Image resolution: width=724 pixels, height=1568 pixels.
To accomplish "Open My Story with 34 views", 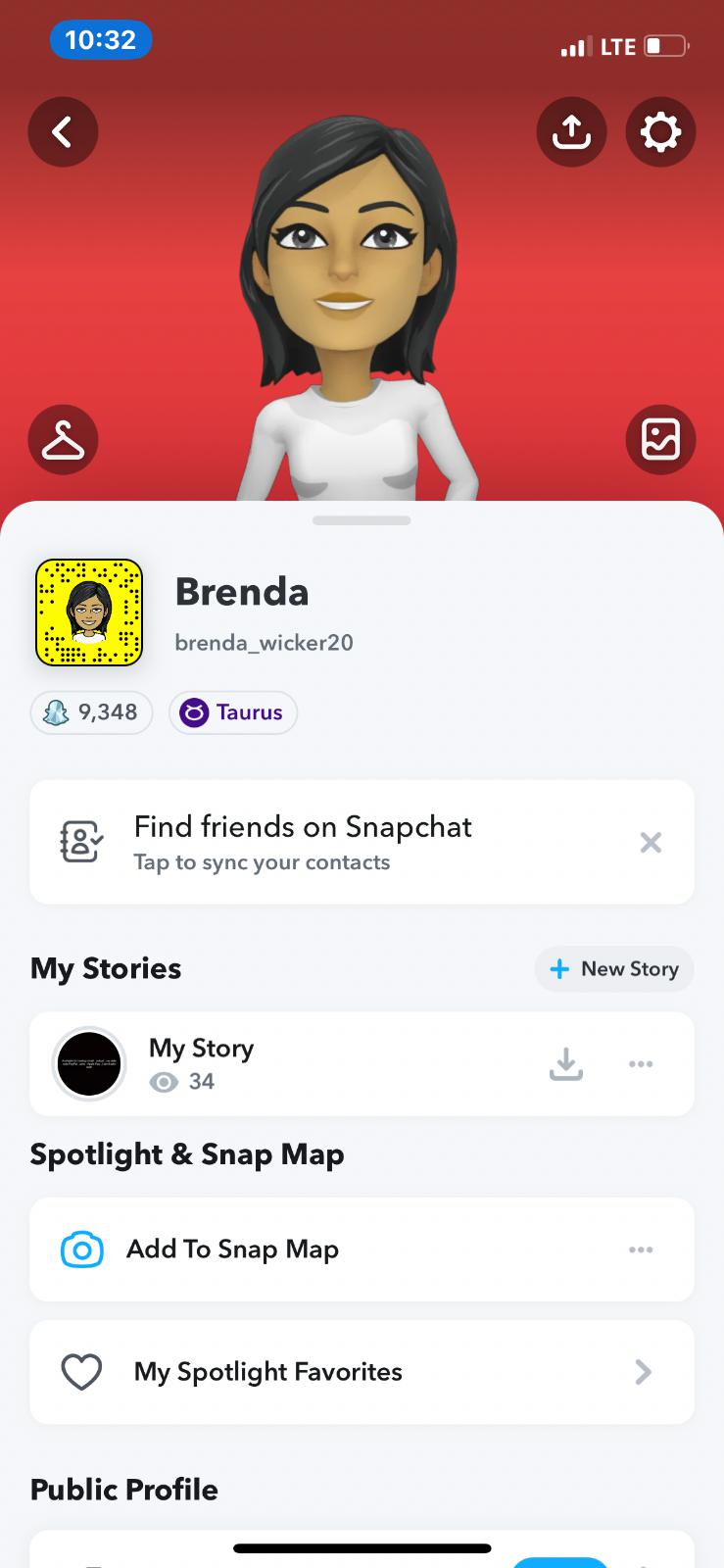I will click(x=201, y=1063).
